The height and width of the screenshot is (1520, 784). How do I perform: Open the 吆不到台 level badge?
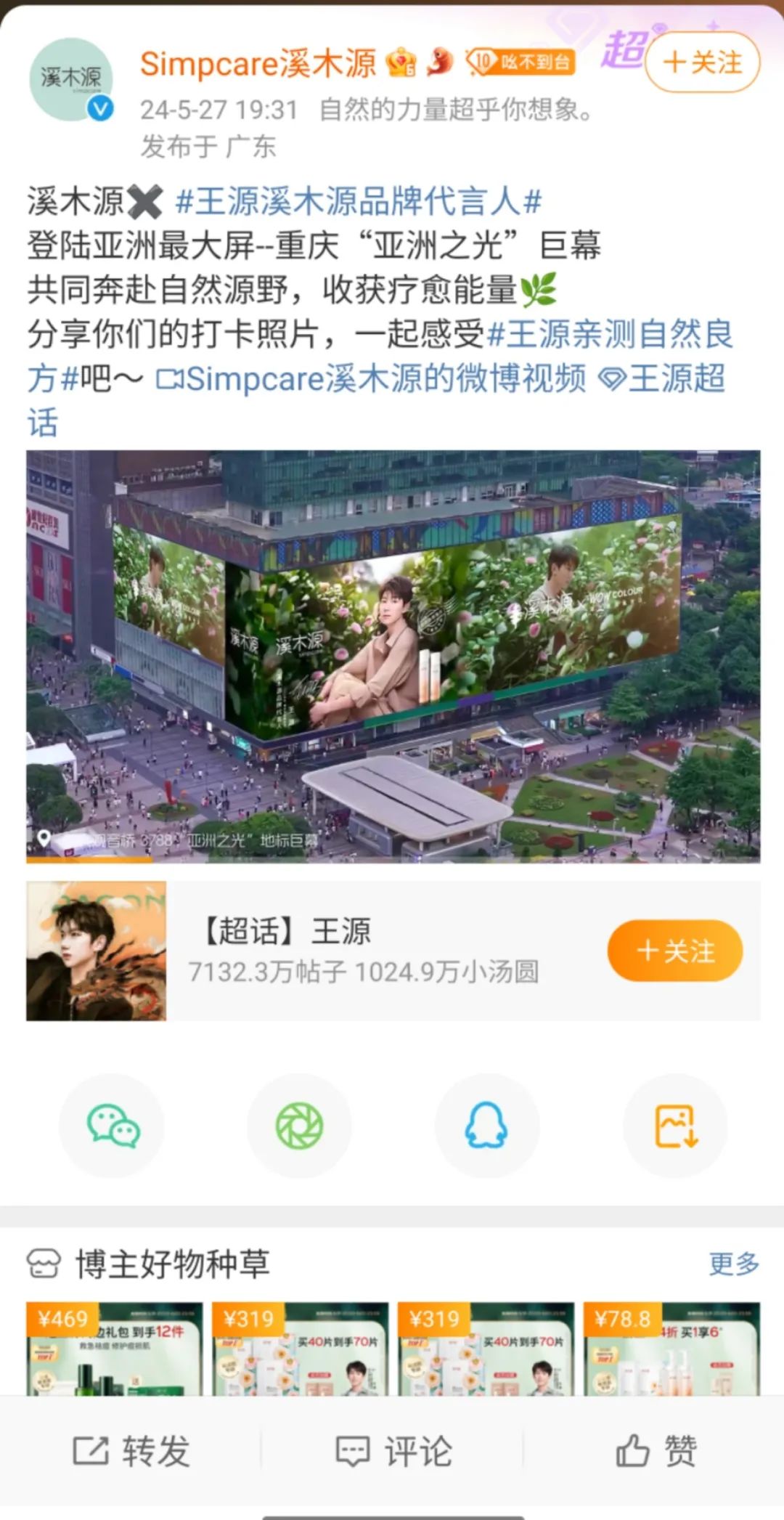(x=520, y=62)
